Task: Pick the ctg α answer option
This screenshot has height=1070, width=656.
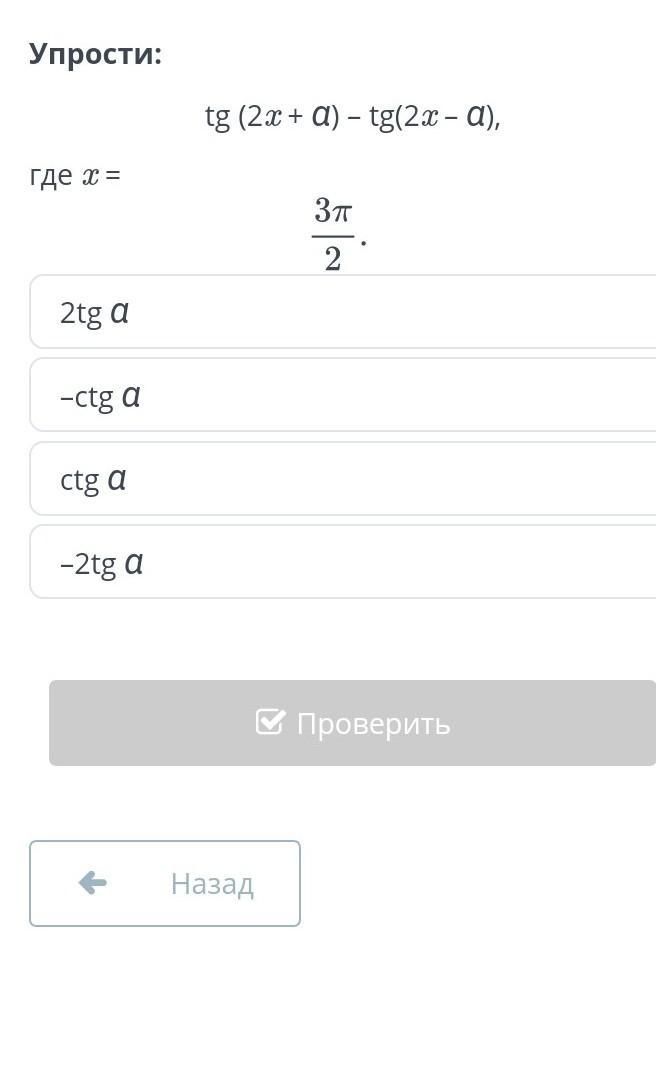Action: [340, 479]
